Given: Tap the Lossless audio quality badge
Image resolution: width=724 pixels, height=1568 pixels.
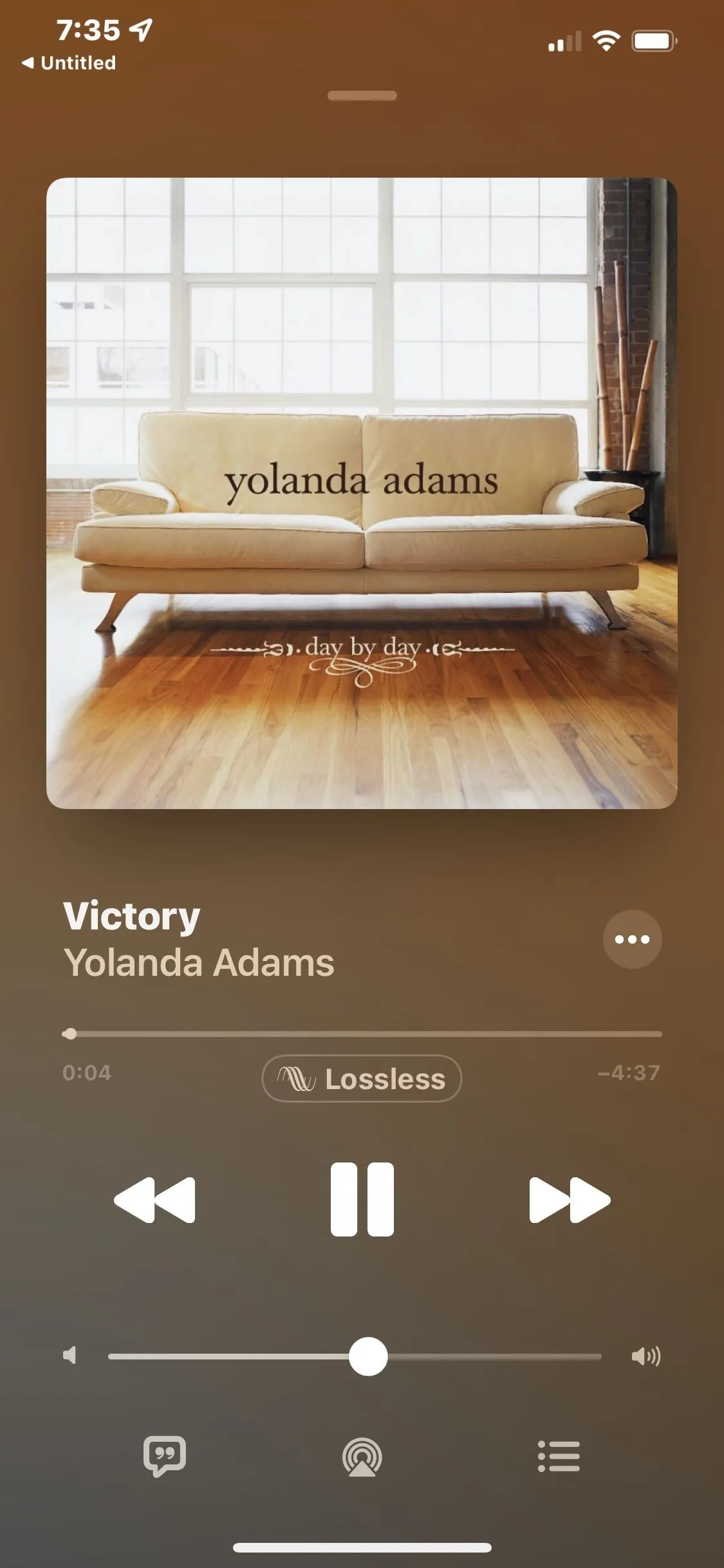Looking at the screenshot, I should 362,1078.
